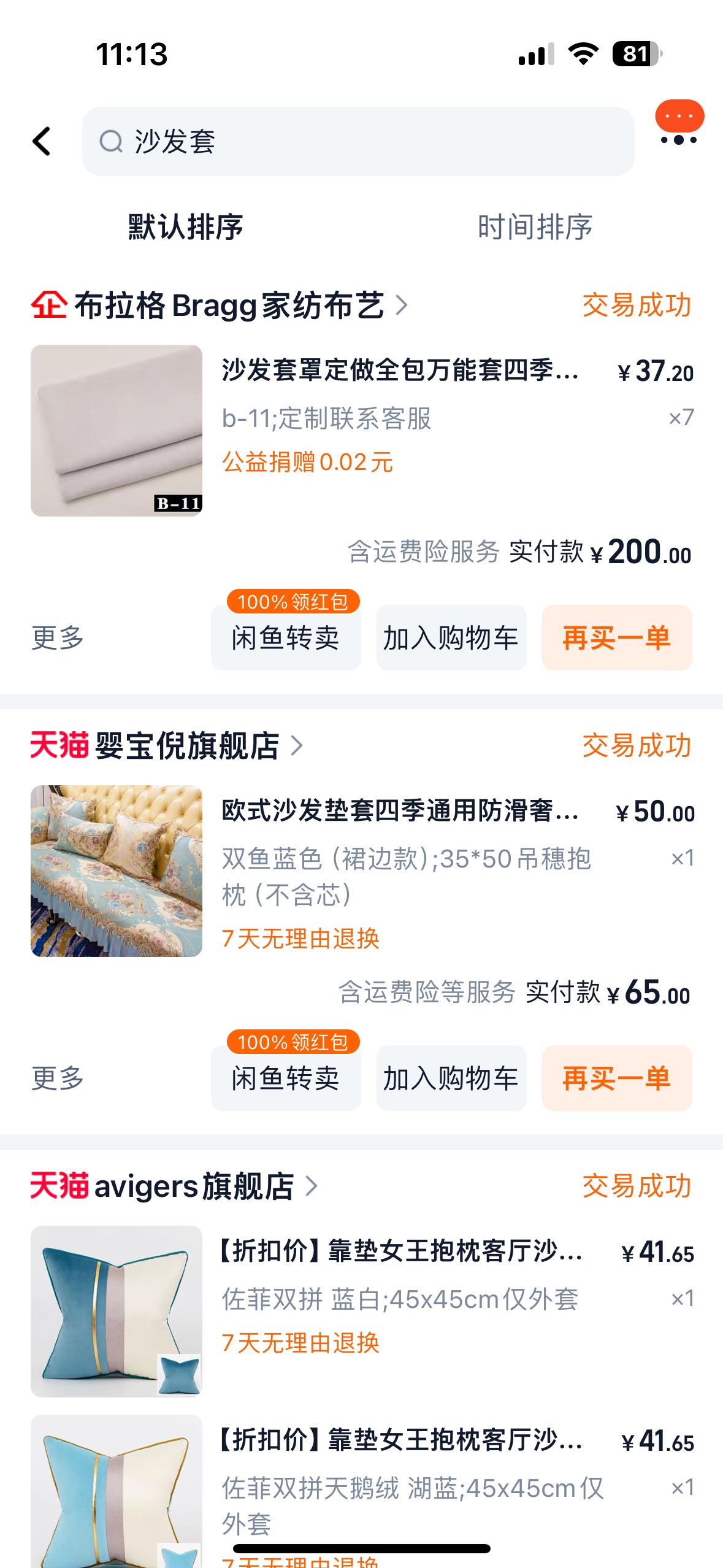
Task: Show 更多 options for the 婴宝倪 order
Action: tap(58, 1078)
